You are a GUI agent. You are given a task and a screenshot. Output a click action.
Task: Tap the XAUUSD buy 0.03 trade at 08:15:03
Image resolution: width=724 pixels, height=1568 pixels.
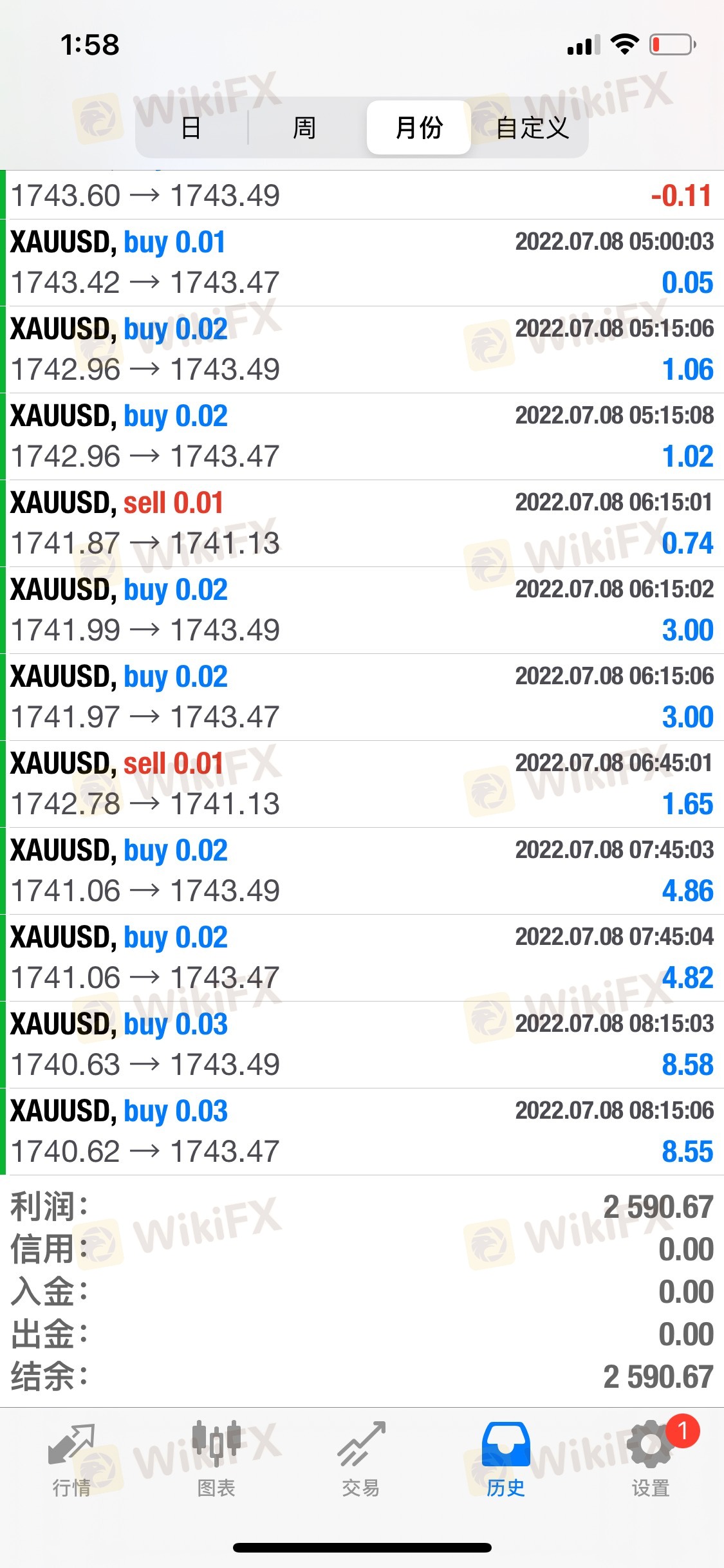[x=362, y=1045]
